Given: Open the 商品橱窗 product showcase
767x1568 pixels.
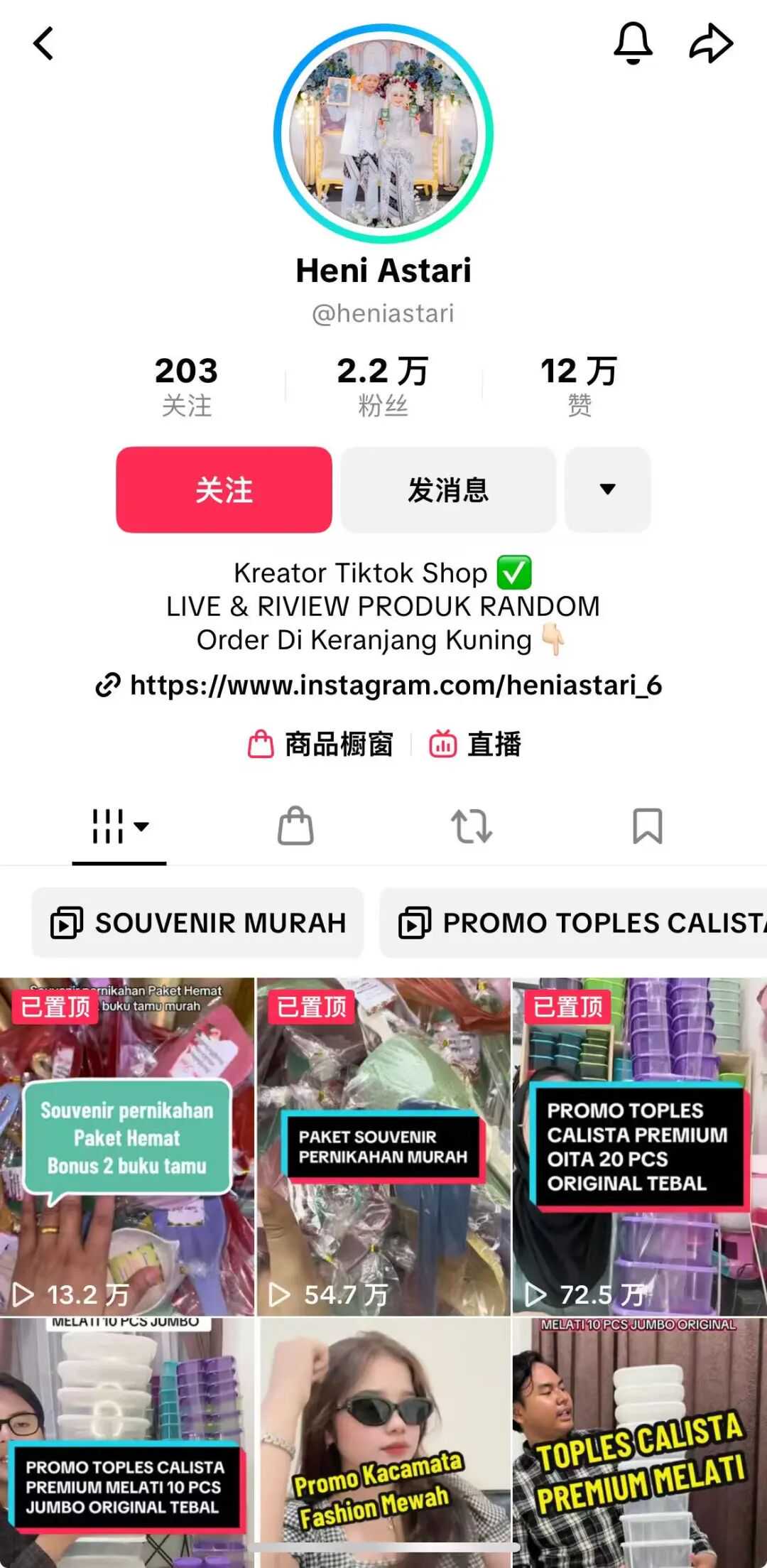Looking at the screenshot, I should (321, 745).
